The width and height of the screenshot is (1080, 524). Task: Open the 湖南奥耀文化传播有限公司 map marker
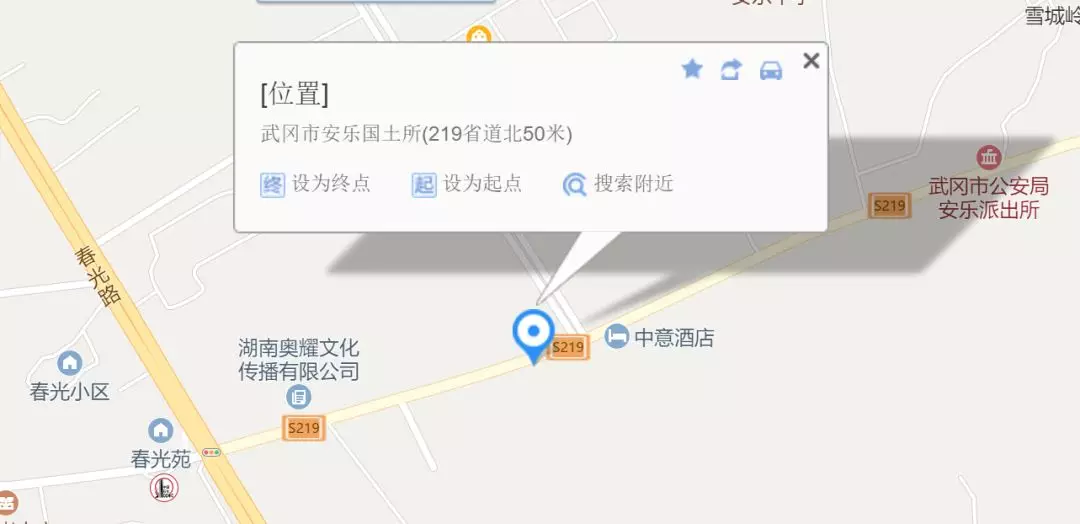(298, 397)
